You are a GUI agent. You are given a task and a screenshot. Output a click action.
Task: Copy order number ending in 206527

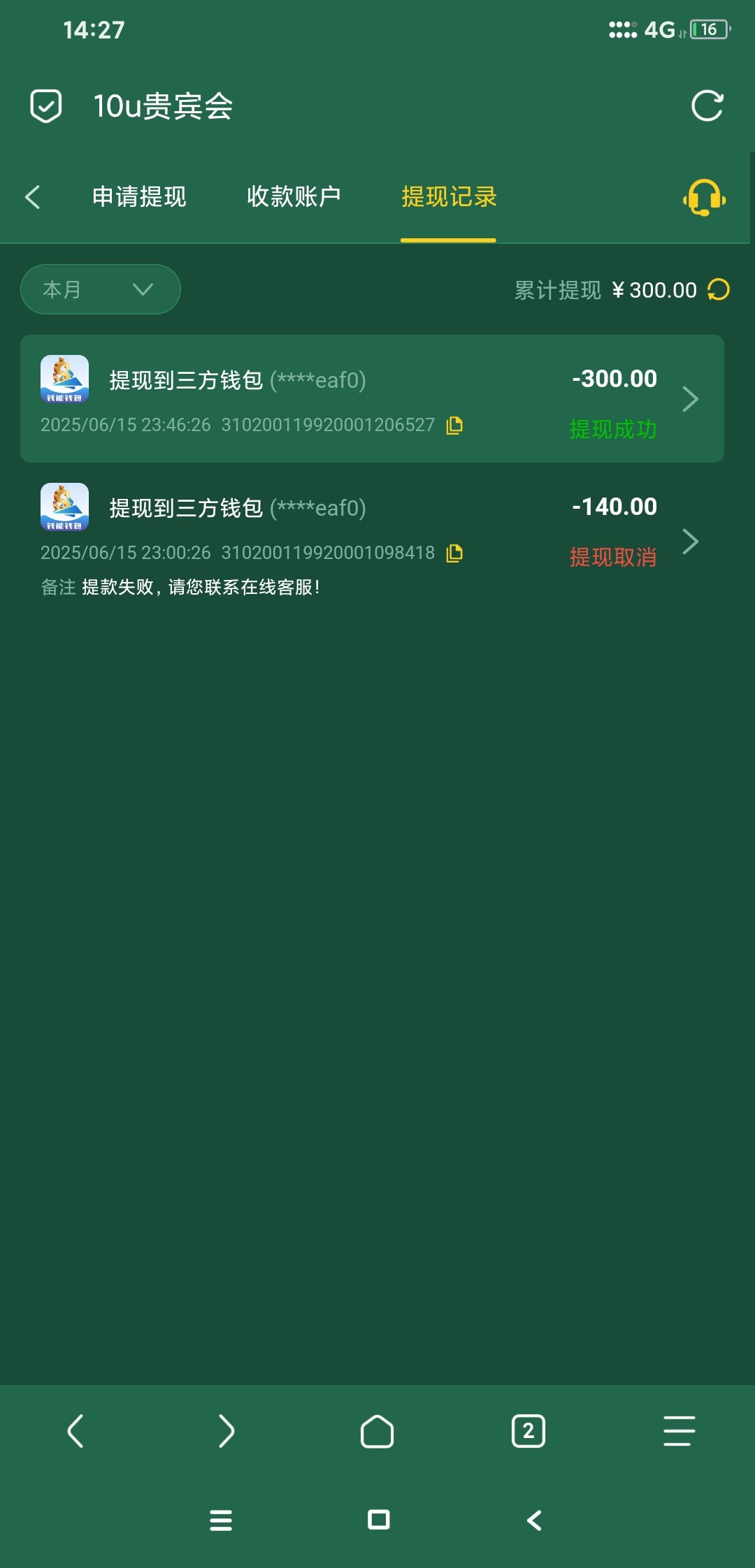click(x=454, y=425)
